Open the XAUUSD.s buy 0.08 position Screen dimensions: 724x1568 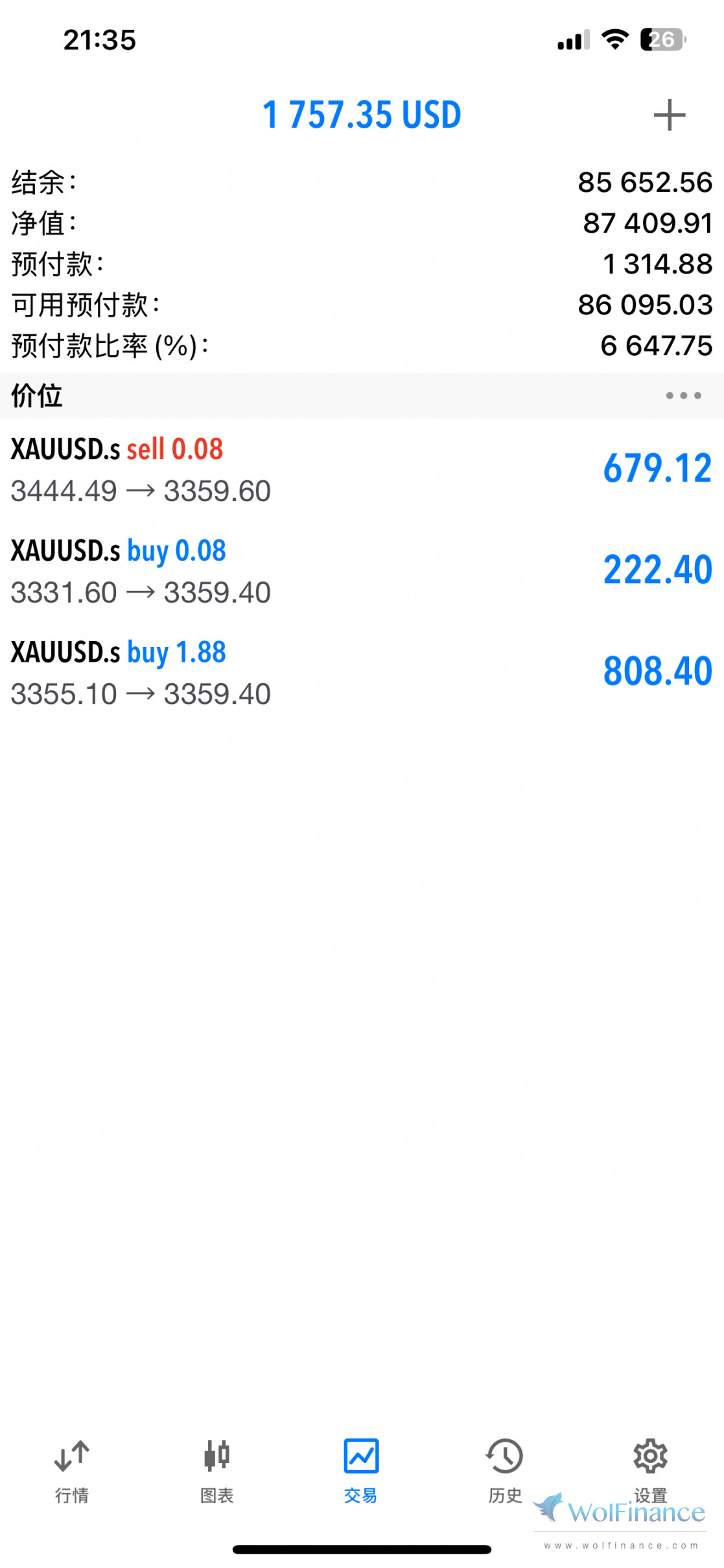point(362,571)
